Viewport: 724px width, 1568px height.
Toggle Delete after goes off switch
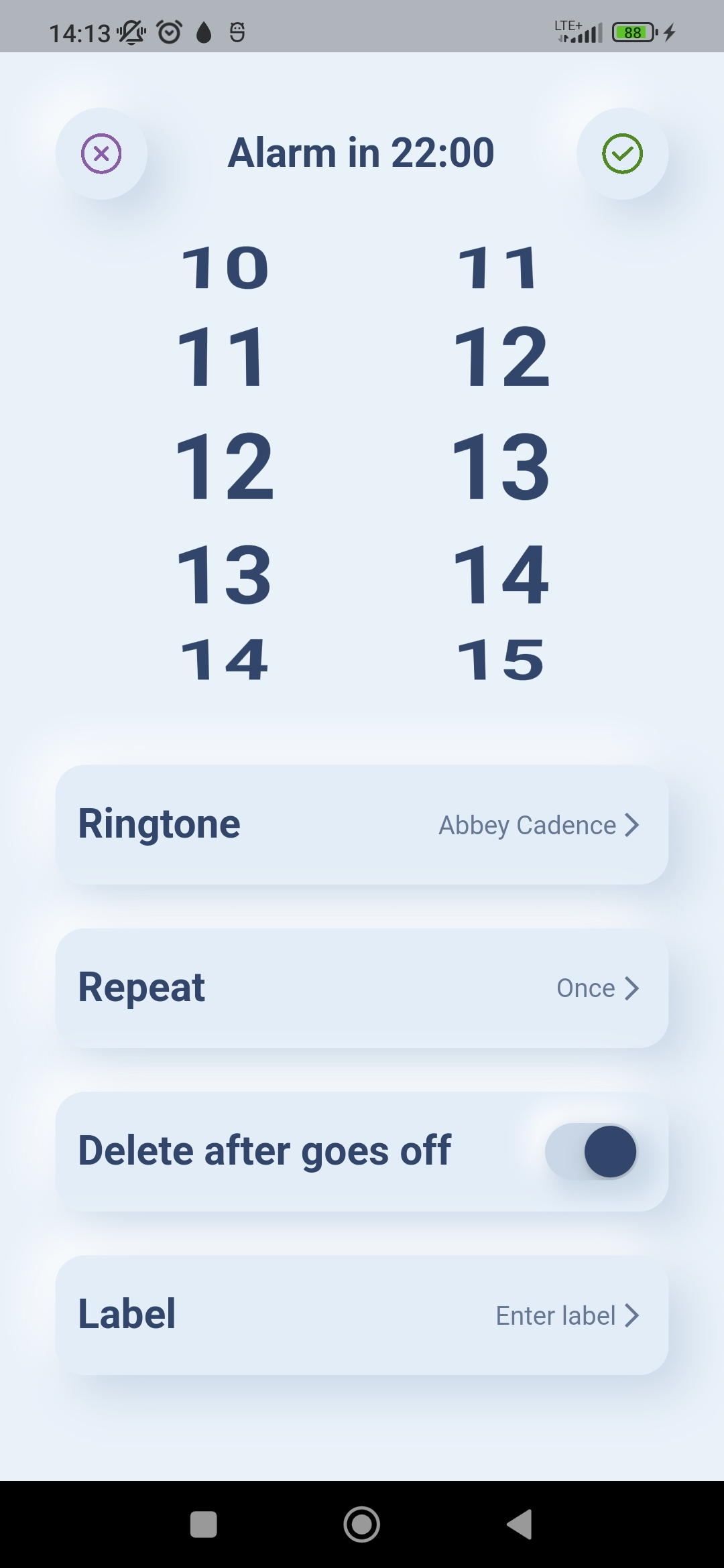tap(591, 1151)
